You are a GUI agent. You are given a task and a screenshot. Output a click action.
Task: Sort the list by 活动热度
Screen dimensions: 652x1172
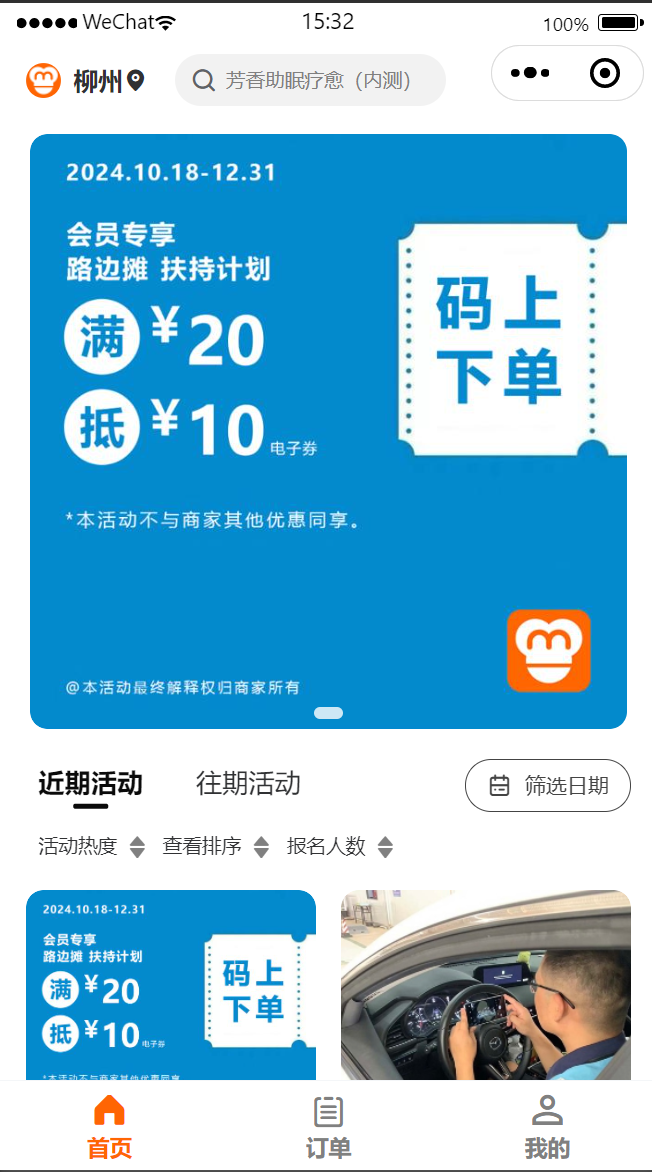point(91,847)
